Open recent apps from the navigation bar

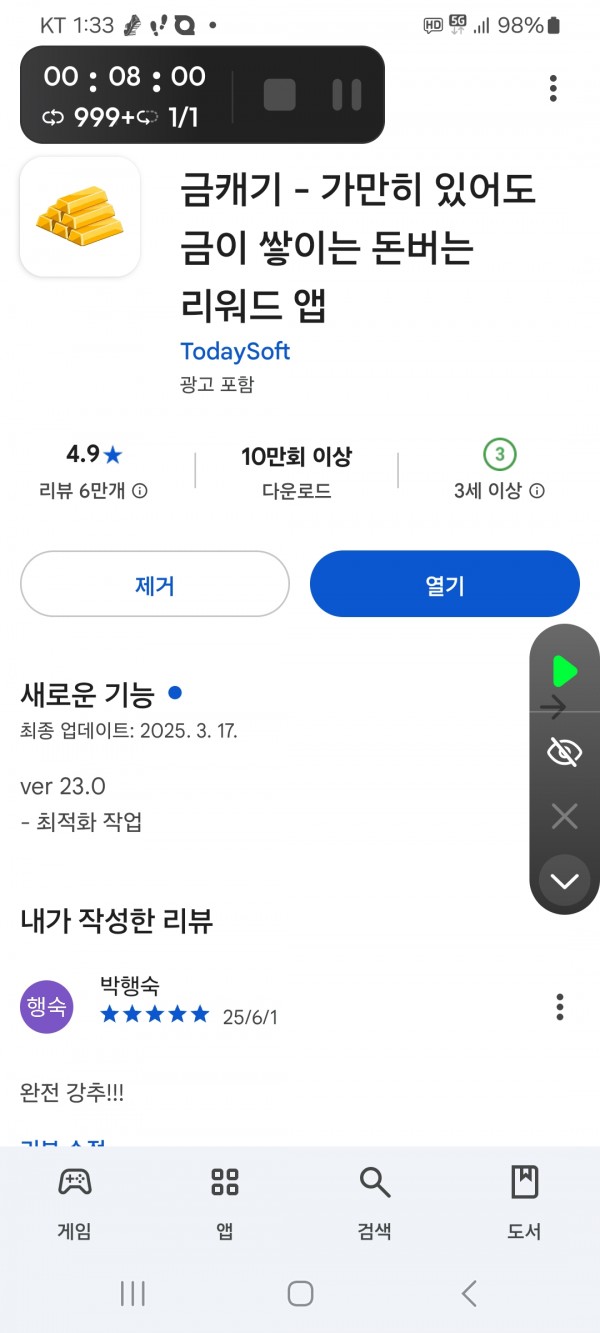click(132, 1293)
